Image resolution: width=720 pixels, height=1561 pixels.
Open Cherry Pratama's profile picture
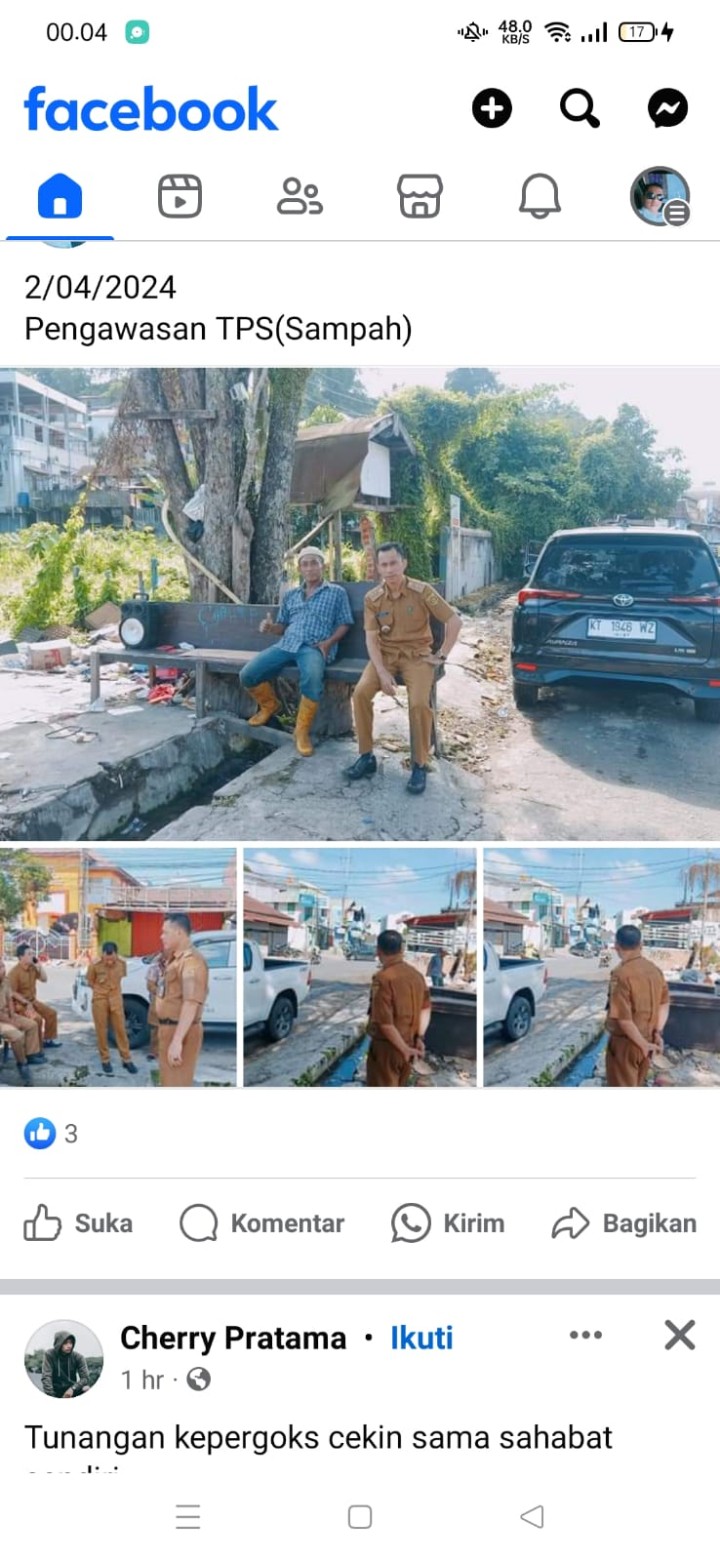tap(64, 1358)
